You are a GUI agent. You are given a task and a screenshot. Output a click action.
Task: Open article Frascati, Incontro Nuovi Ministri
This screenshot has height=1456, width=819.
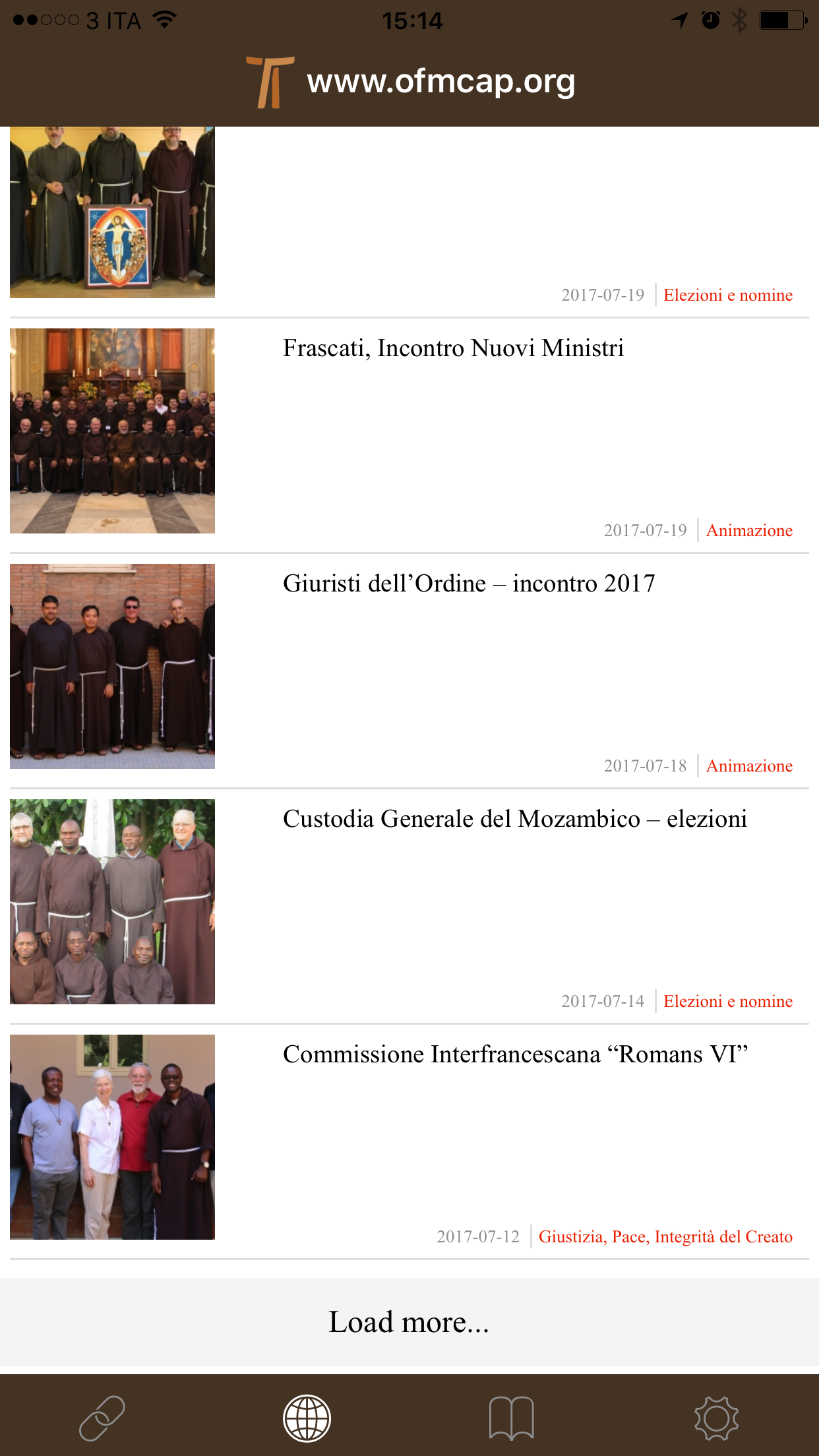pyautogui.click(x=453, y=348)
